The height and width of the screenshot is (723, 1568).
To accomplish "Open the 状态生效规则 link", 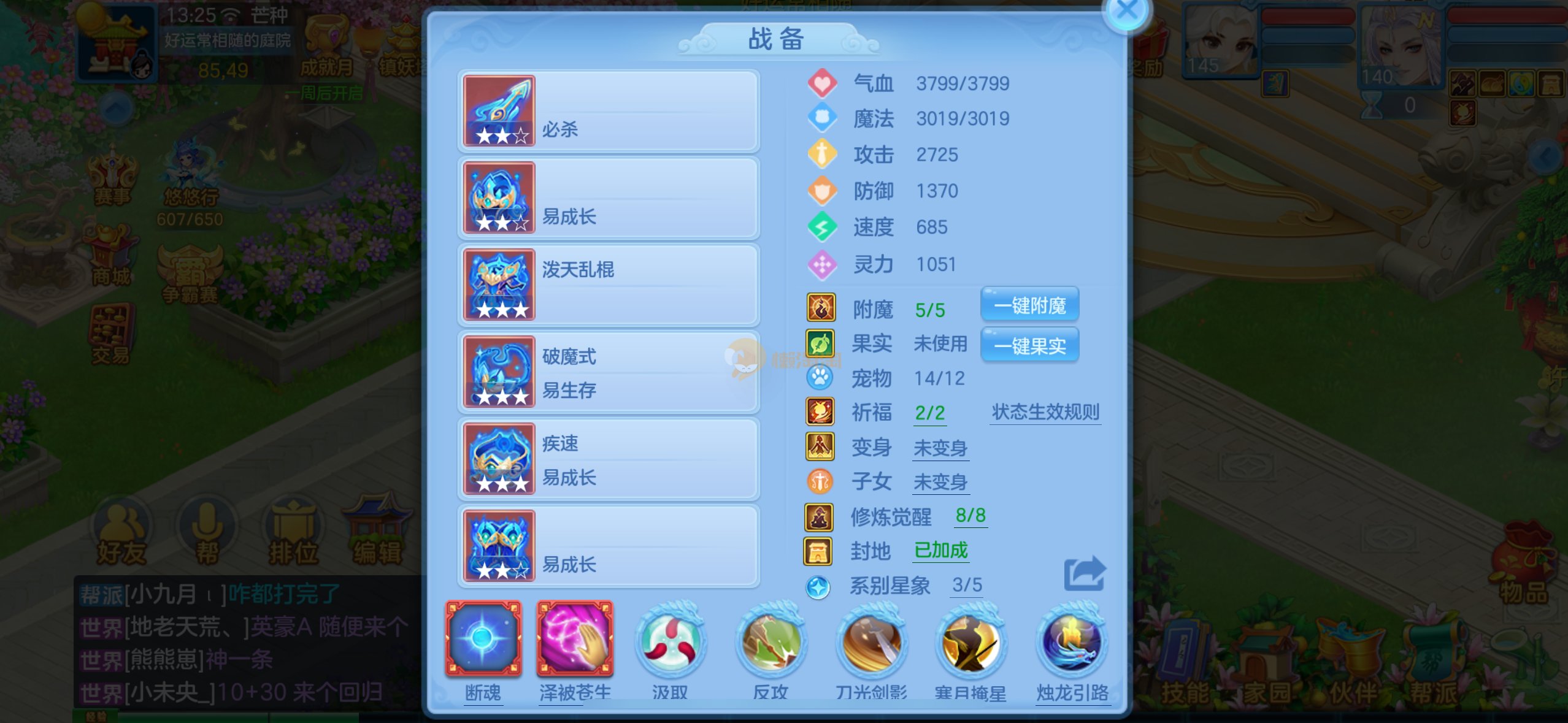I will 1045,412.
